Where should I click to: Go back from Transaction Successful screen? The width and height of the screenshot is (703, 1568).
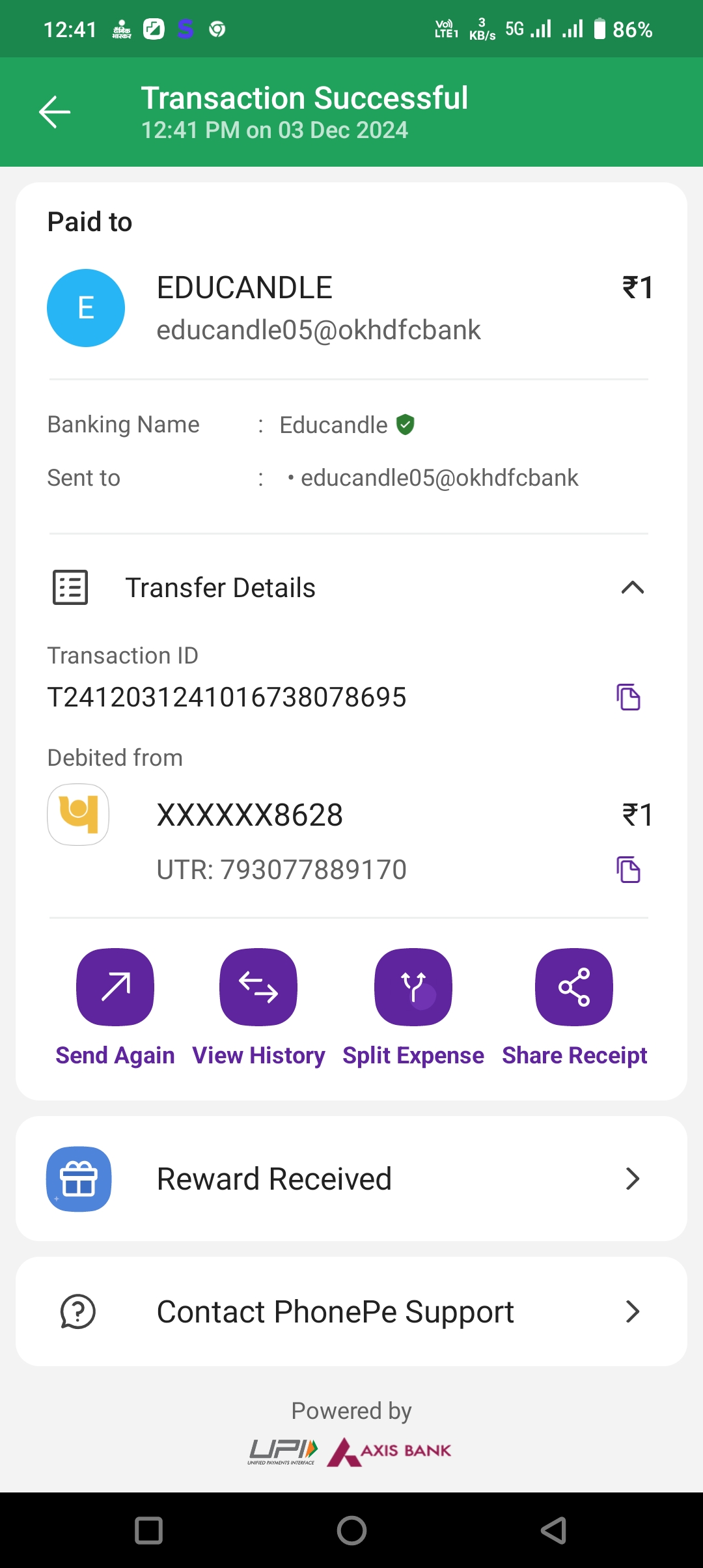click(55, 112)
